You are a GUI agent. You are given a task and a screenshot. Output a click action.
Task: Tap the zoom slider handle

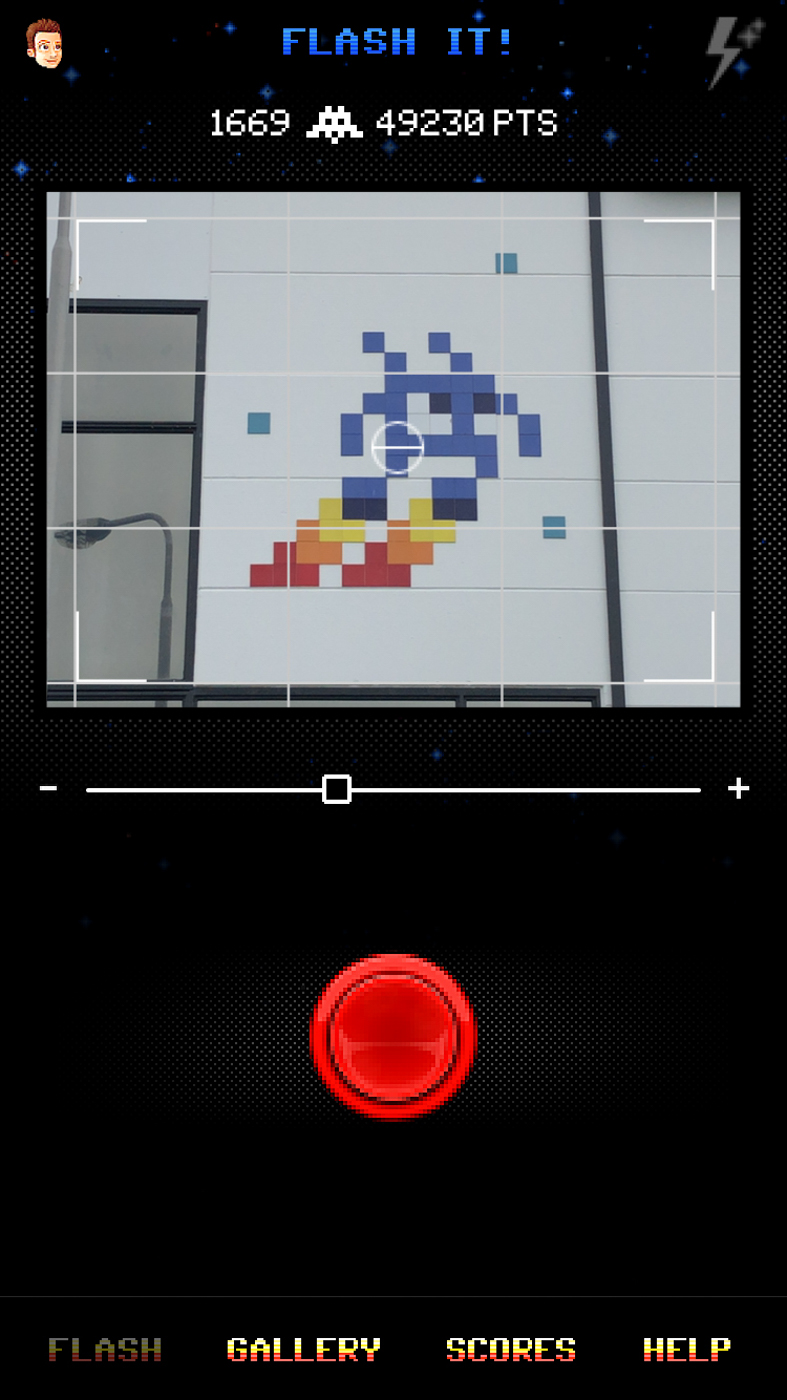337,789
